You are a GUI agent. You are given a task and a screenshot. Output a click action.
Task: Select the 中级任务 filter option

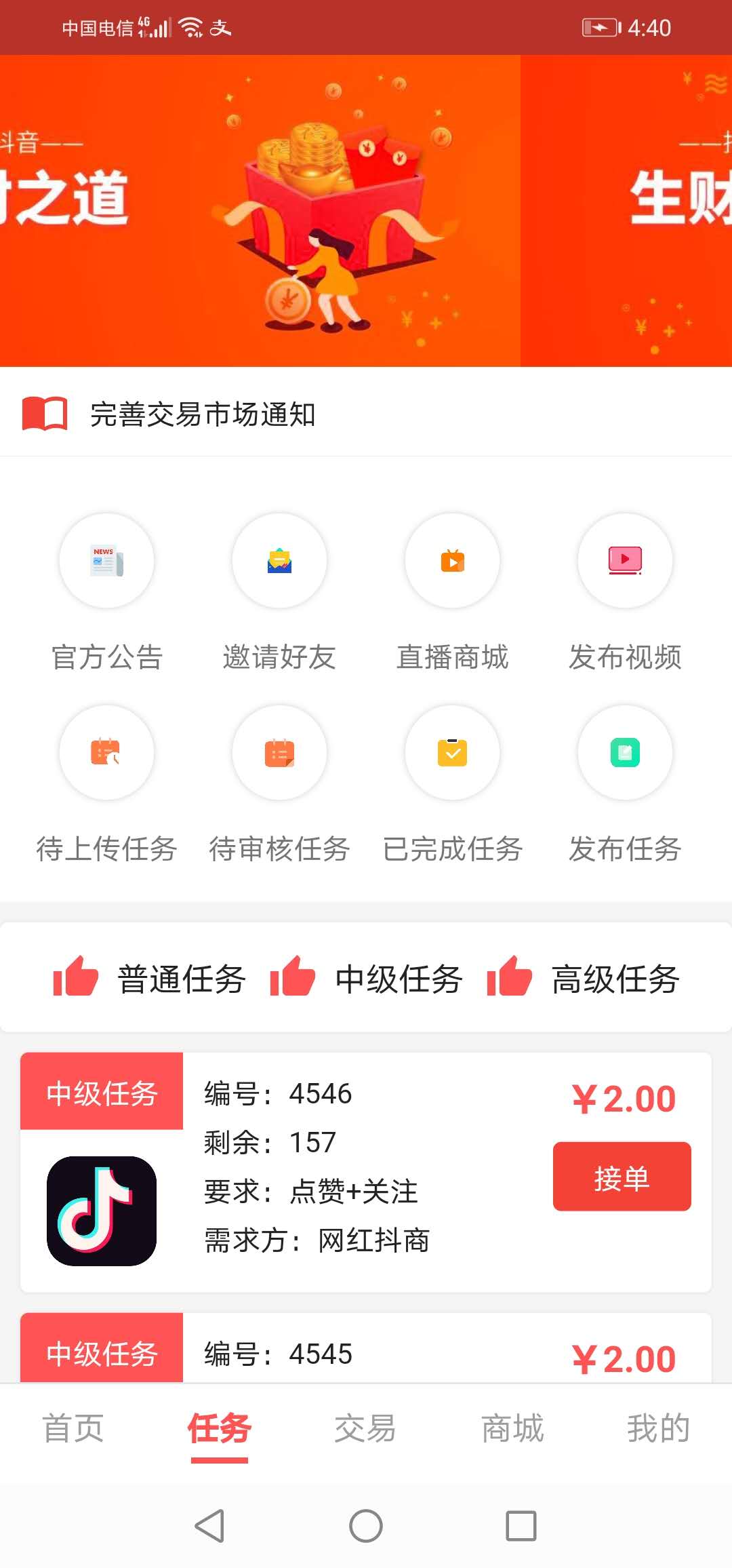pos(400,979)
